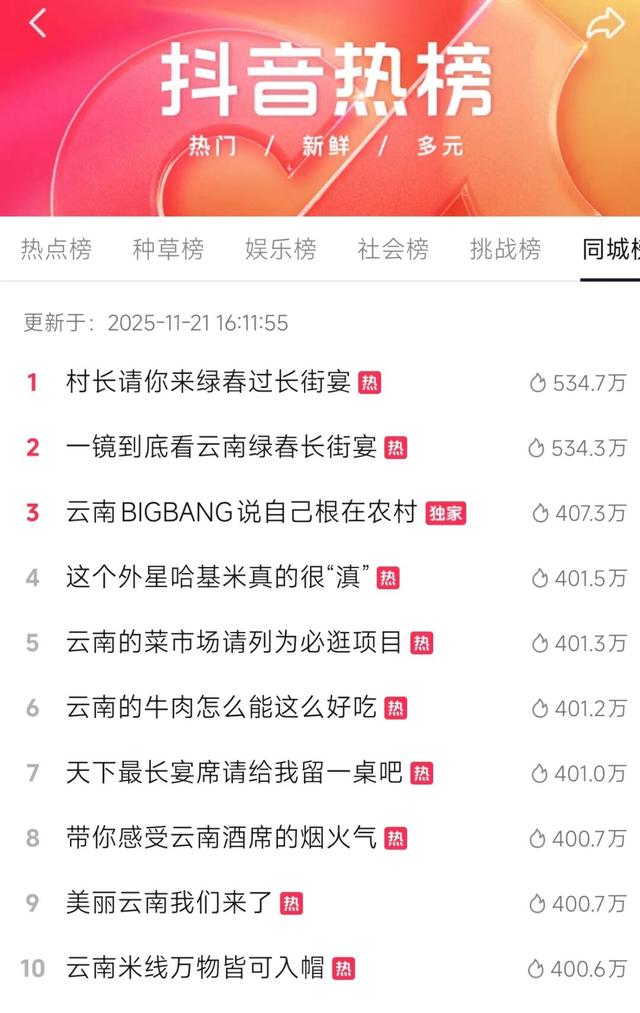
Task: Go back using the top-left arrow
Action: 38,23
